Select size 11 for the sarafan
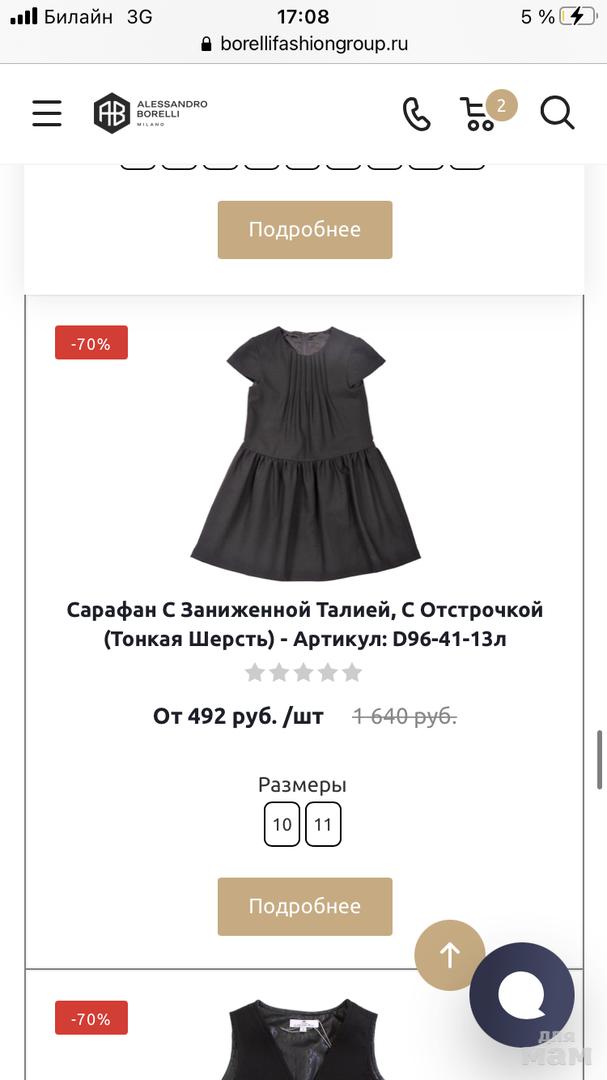Image resolution: width=607 pixels, height=1080 pixels. (x=323, y=825)
